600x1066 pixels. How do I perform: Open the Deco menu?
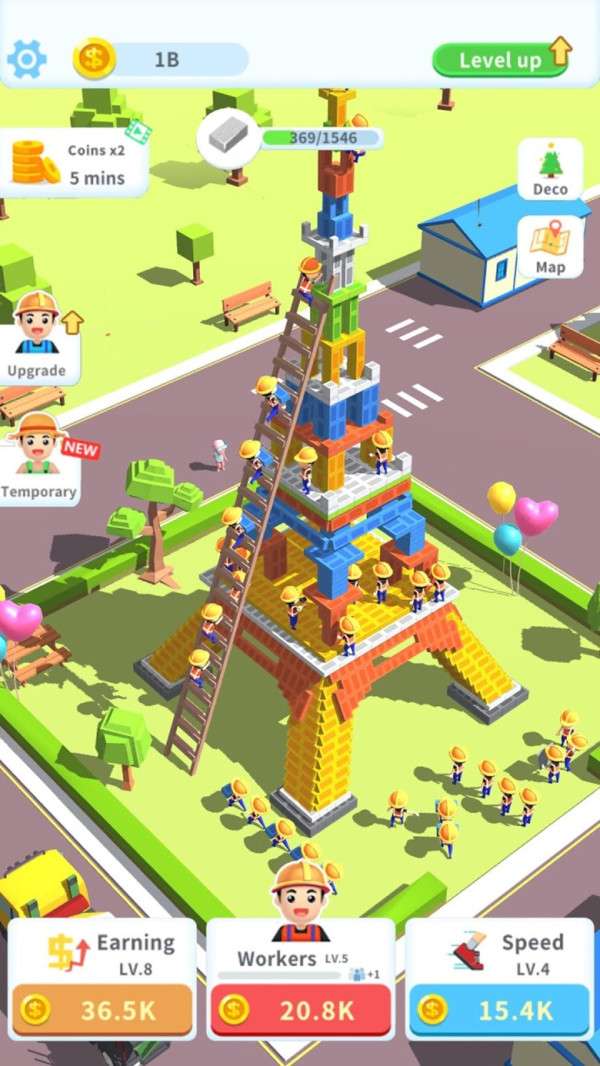point(550,169)
